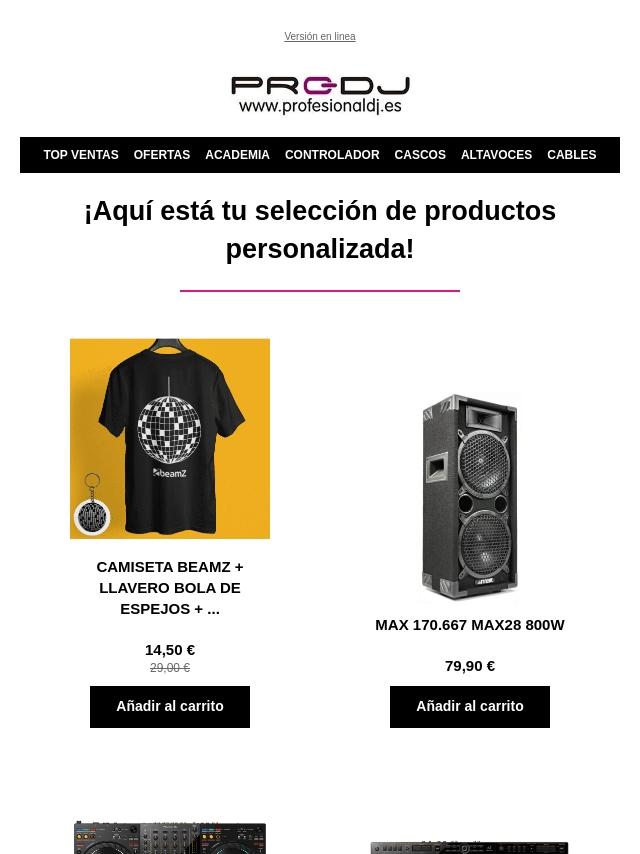The height and width of the screenshot is (854, 640).
Task: Open "CAMISETA BEAMZ + LLAVERO BOLA DE ESPEJOS" title
Action: [170, 587]
